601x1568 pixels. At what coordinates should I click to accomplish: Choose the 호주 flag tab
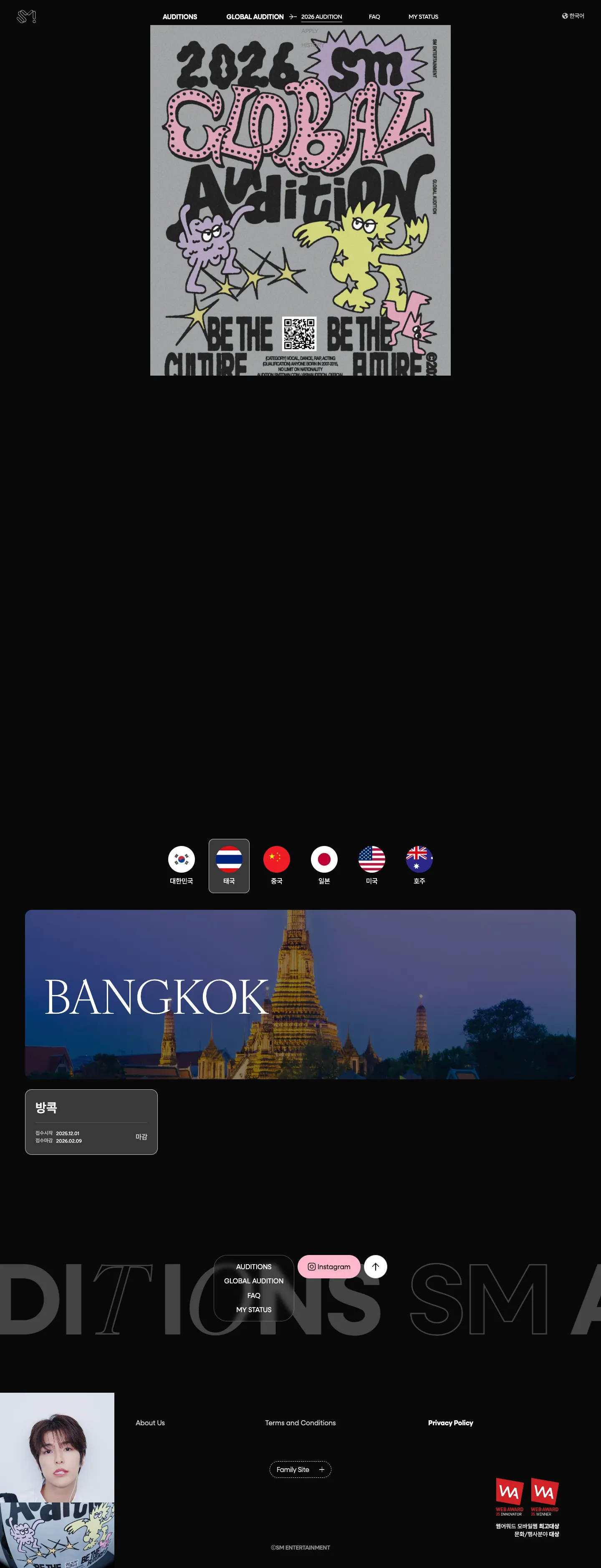[419, 865]
